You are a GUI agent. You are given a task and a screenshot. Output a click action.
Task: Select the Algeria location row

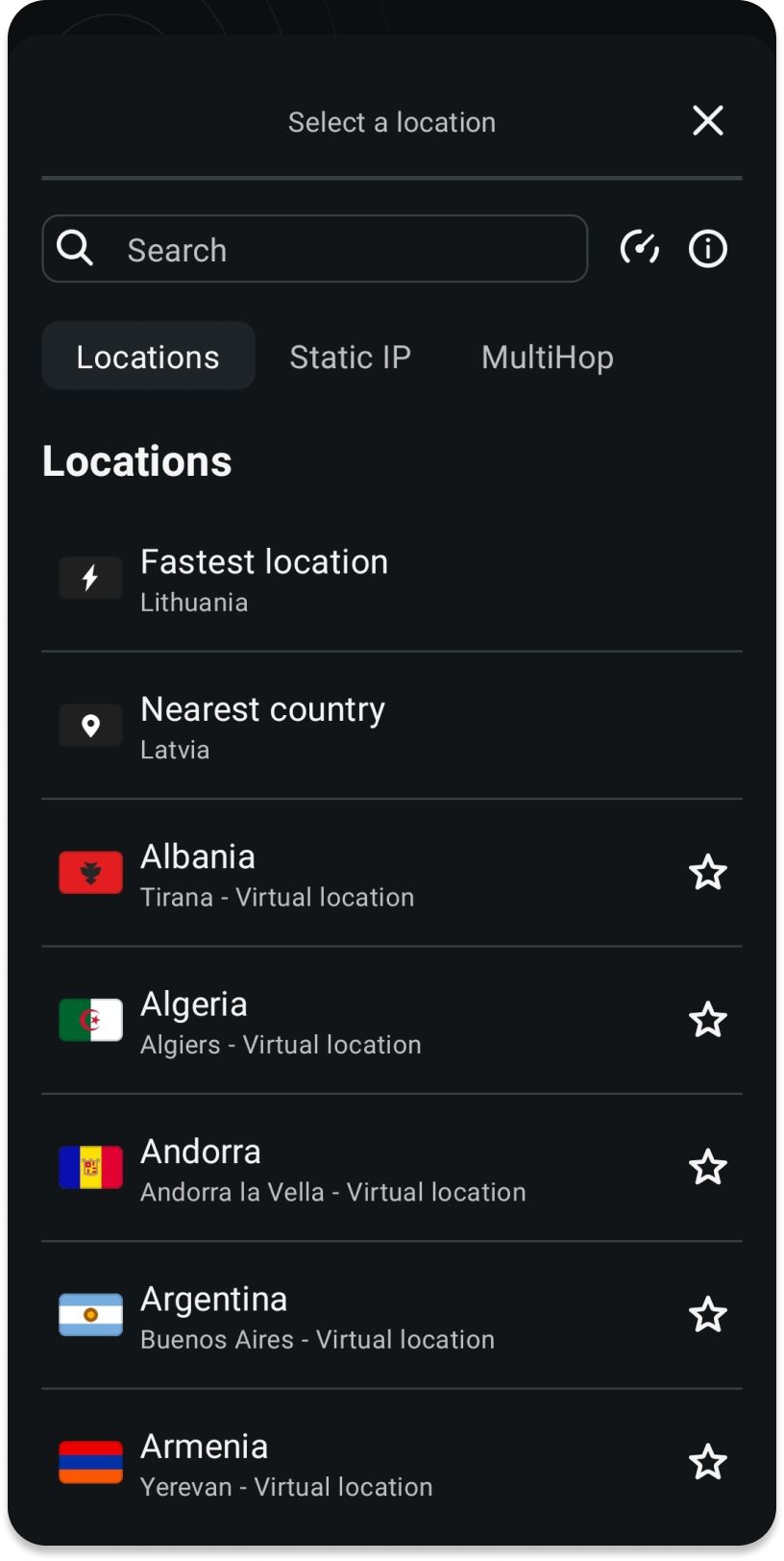281,1021
